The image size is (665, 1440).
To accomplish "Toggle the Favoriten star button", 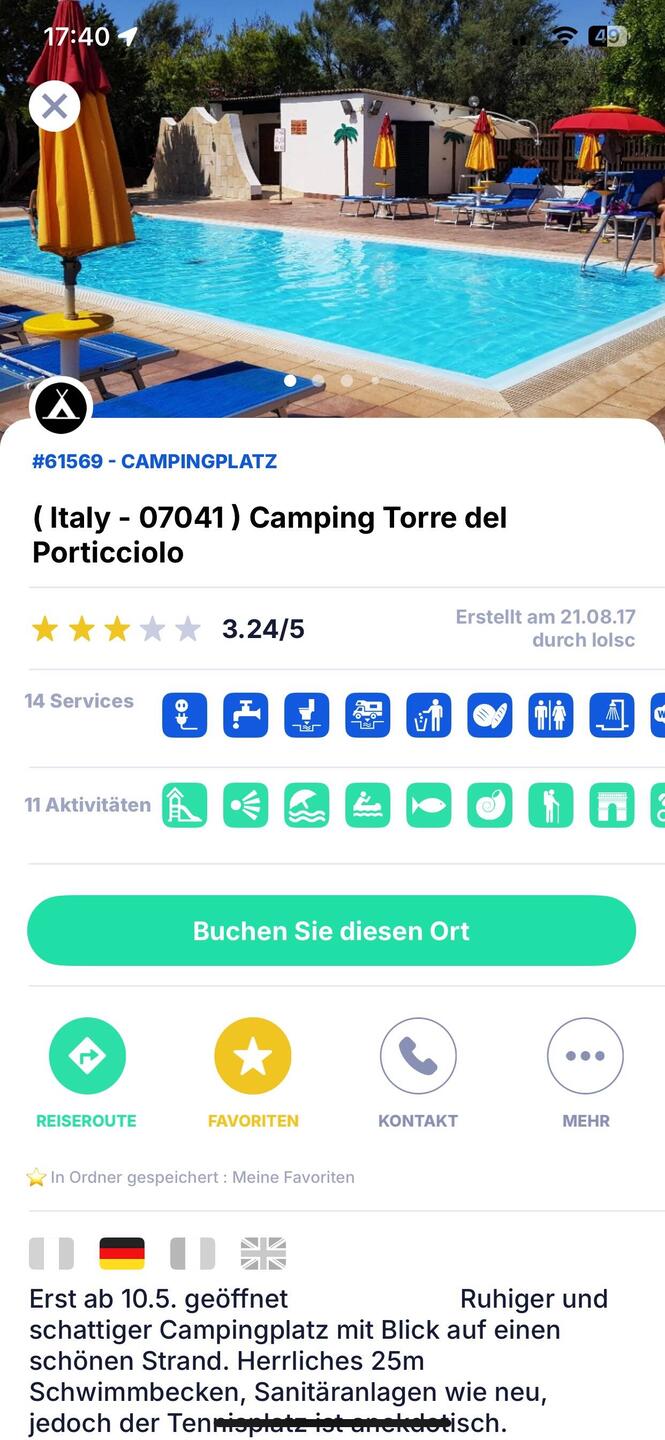I will coord(252,1057).
